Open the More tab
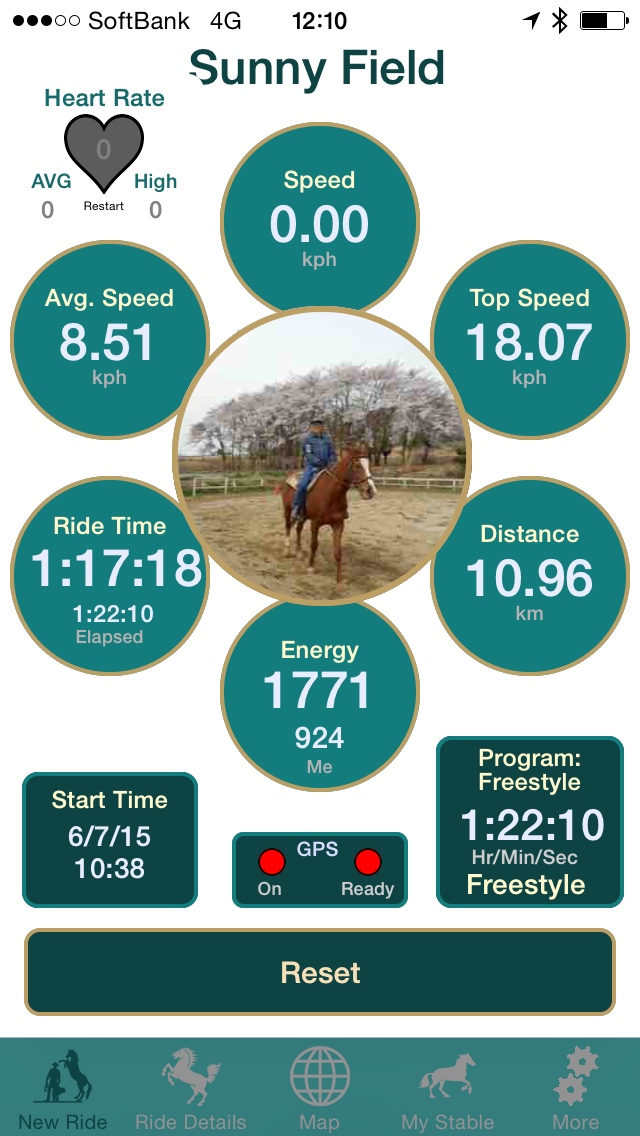Image resolution: width=640 pixels, height=1136 pixels. tap(575, 1089)
